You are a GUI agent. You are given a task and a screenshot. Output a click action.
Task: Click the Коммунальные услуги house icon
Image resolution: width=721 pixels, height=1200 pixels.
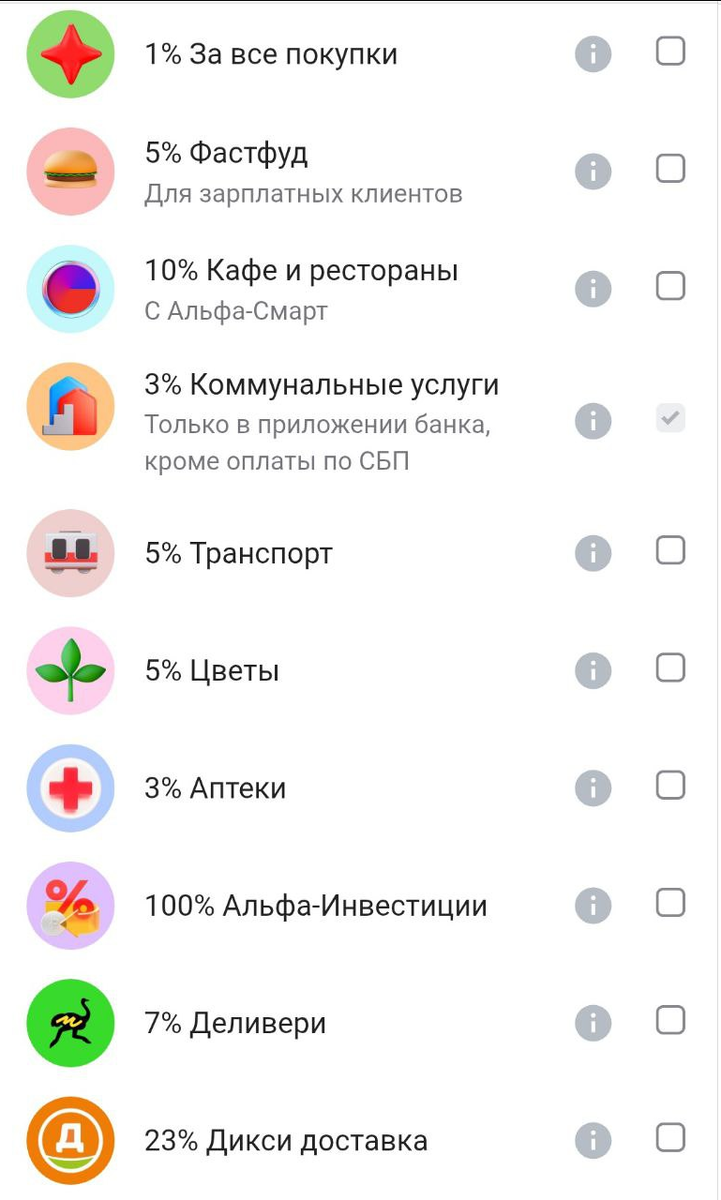pyautogui.click(x=70, y=406)
